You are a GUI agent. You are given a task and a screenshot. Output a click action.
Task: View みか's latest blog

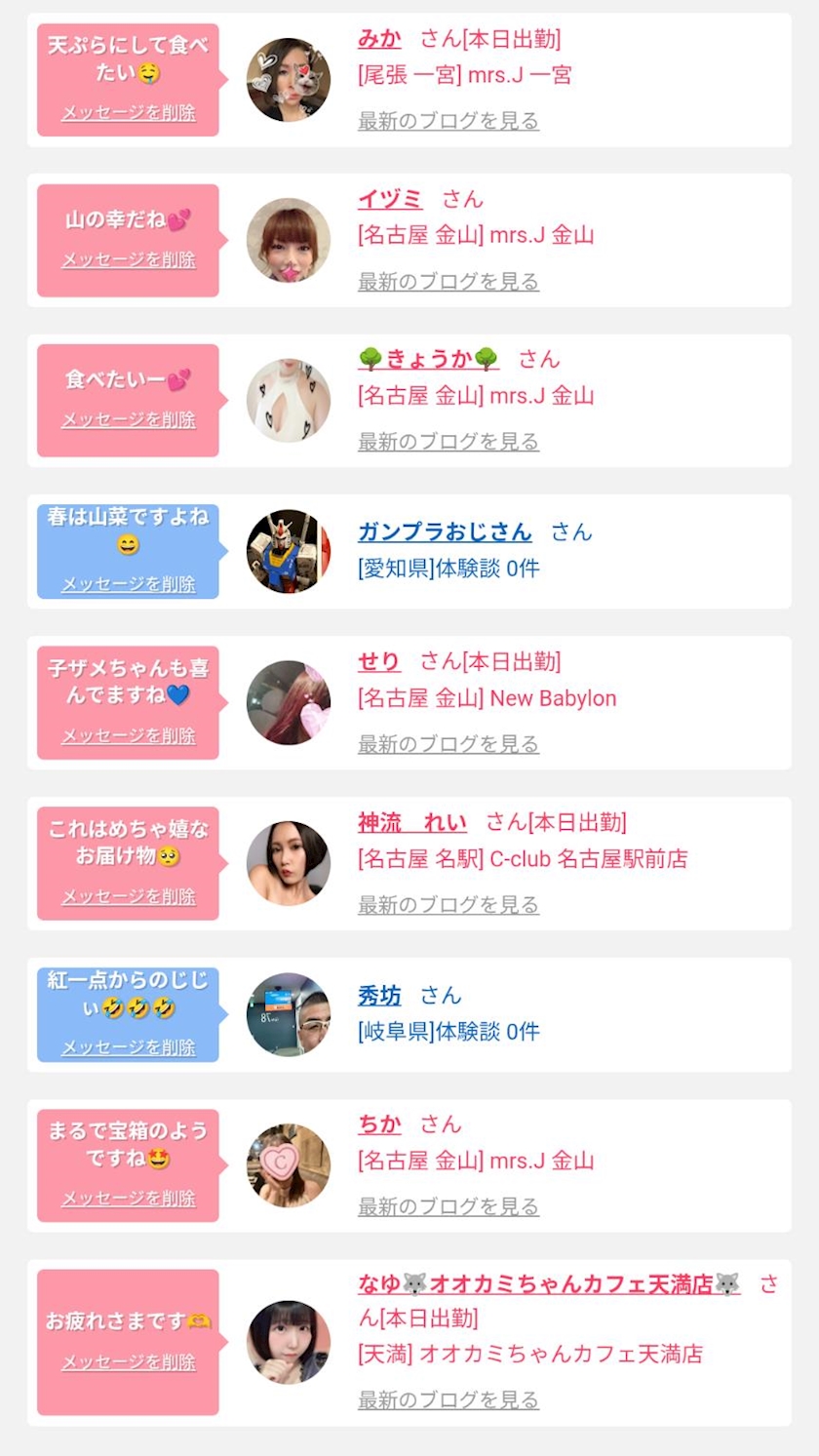tap(448, 121)
